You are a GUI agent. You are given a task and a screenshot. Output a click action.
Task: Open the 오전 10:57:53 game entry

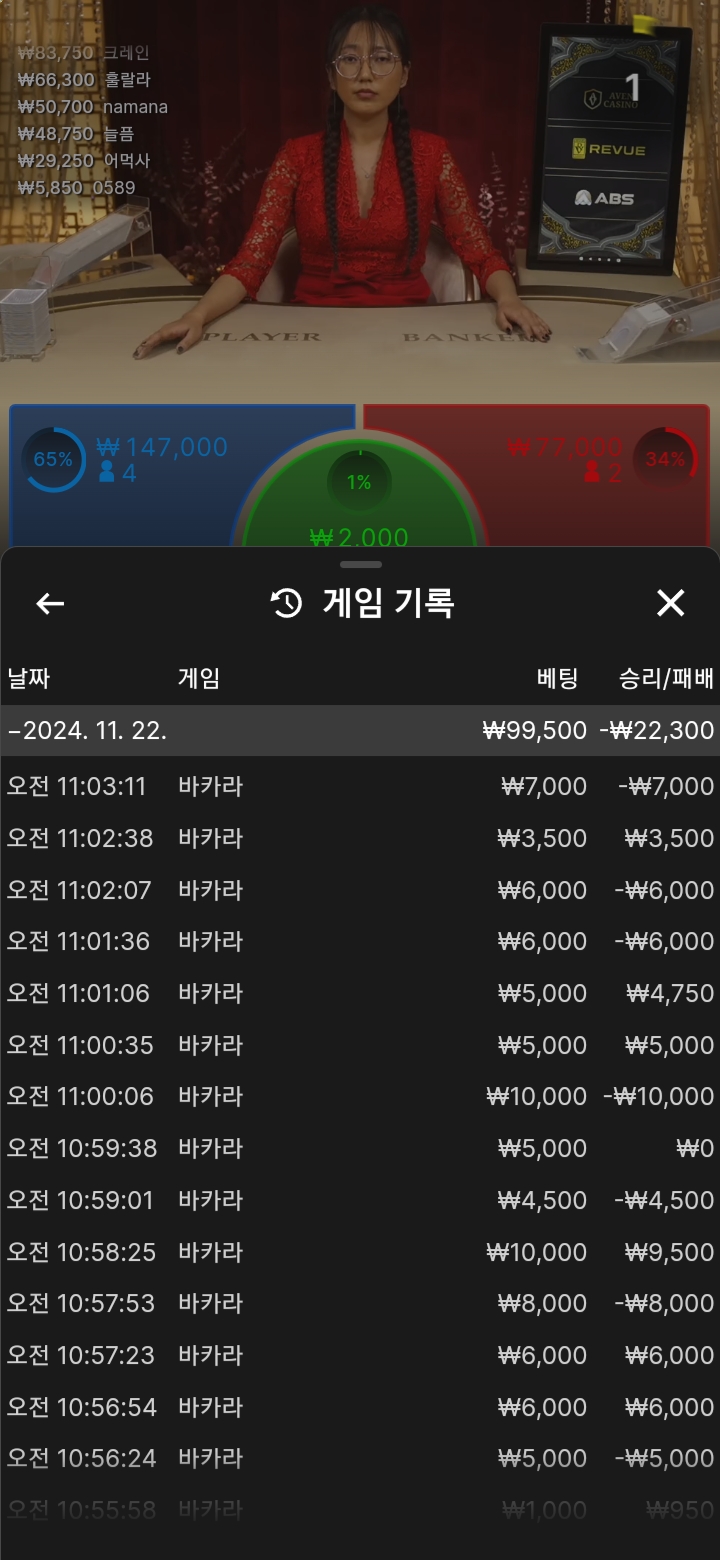click(360, 1303)
